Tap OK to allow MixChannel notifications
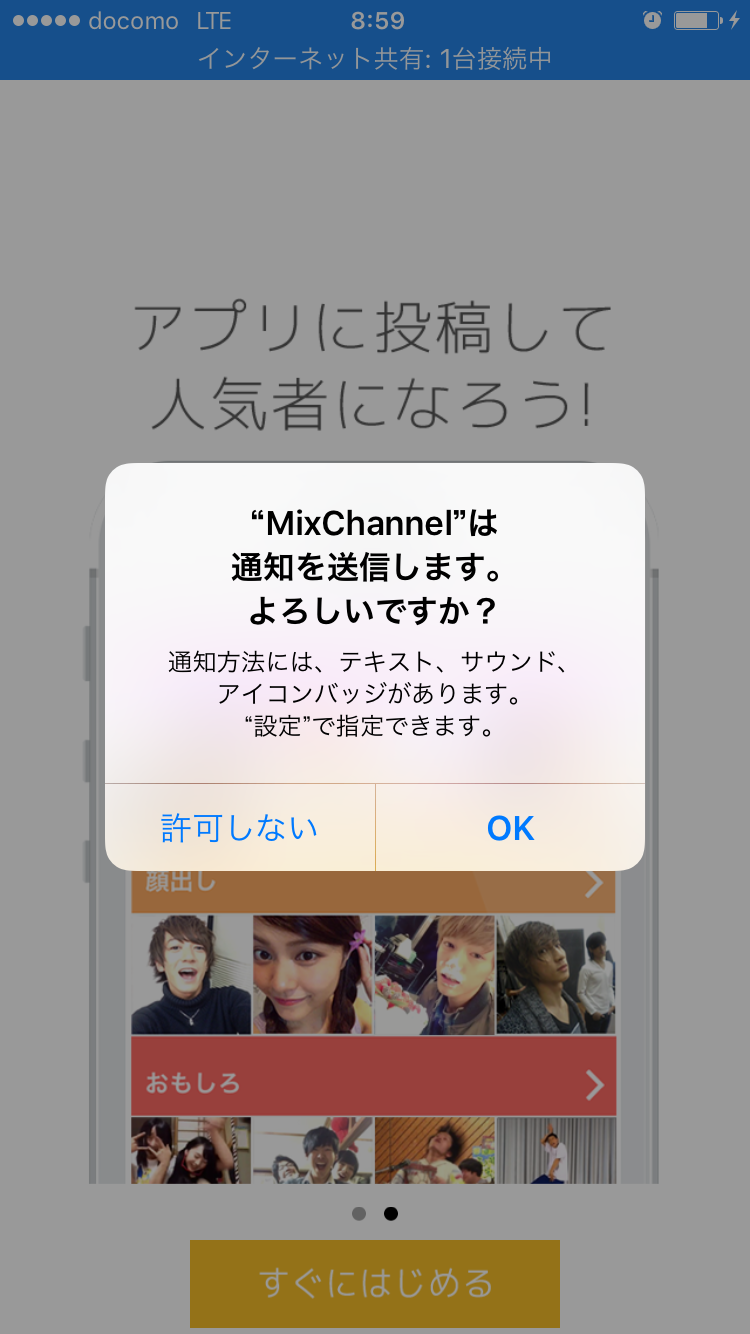Image resolution: width=750 pixels, height=1334 pixels. pos(510,828)
